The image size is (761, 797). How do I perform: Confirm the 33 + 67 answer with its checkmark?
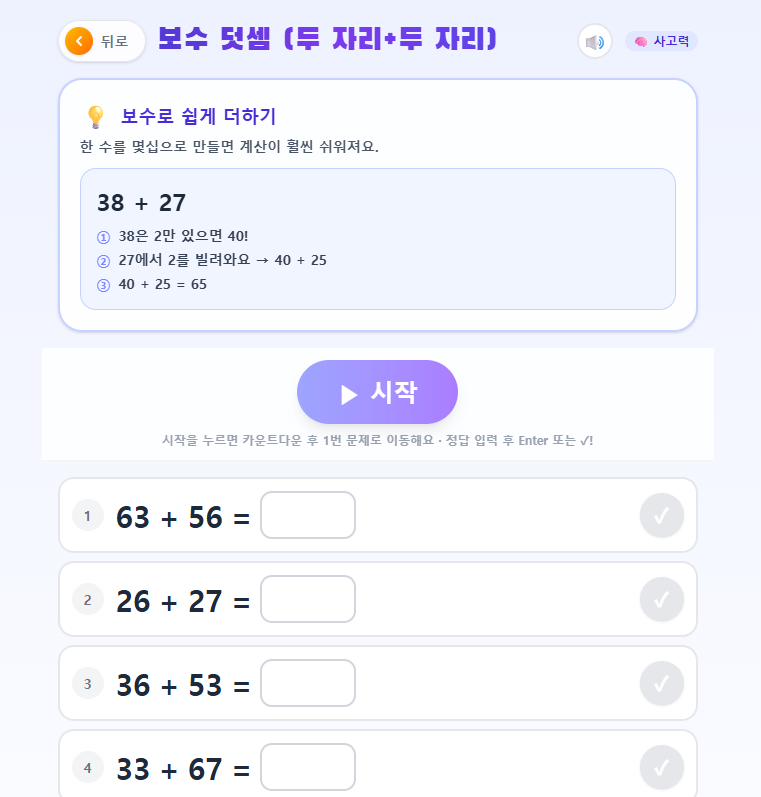661,767
